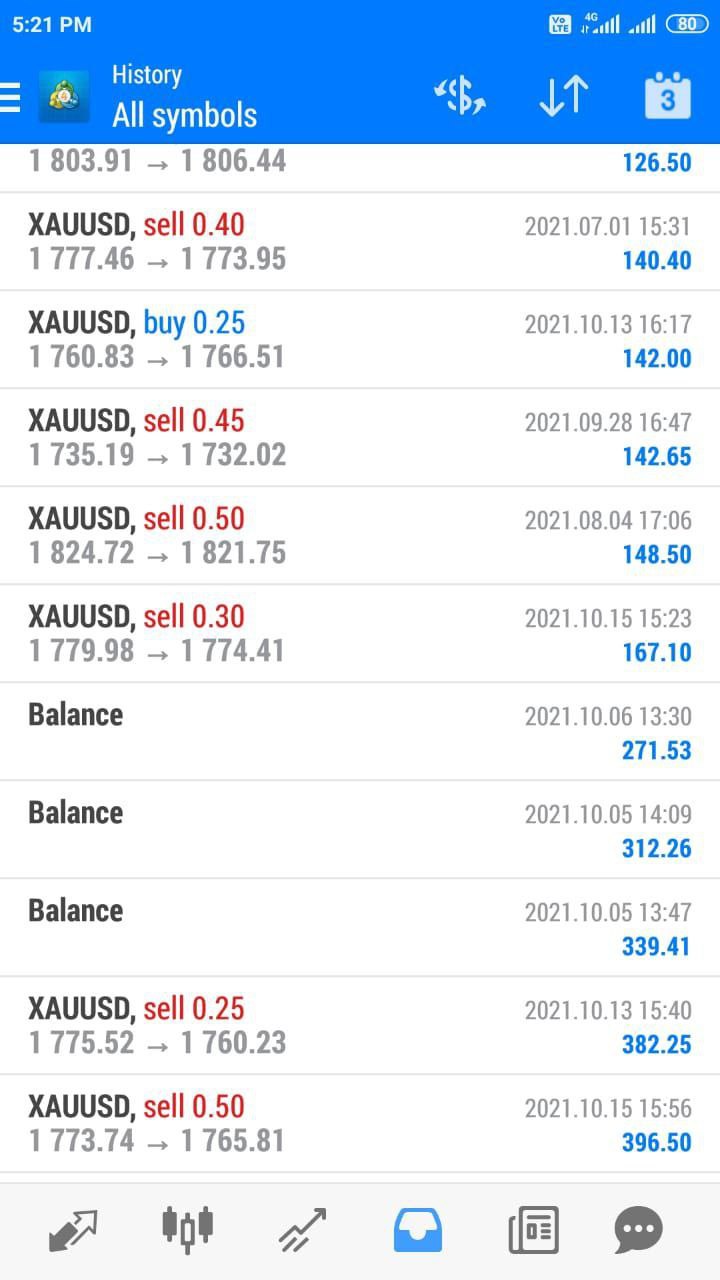Go to the Trade tab
Screen dimensions: 720x1280
(302, 1230)
